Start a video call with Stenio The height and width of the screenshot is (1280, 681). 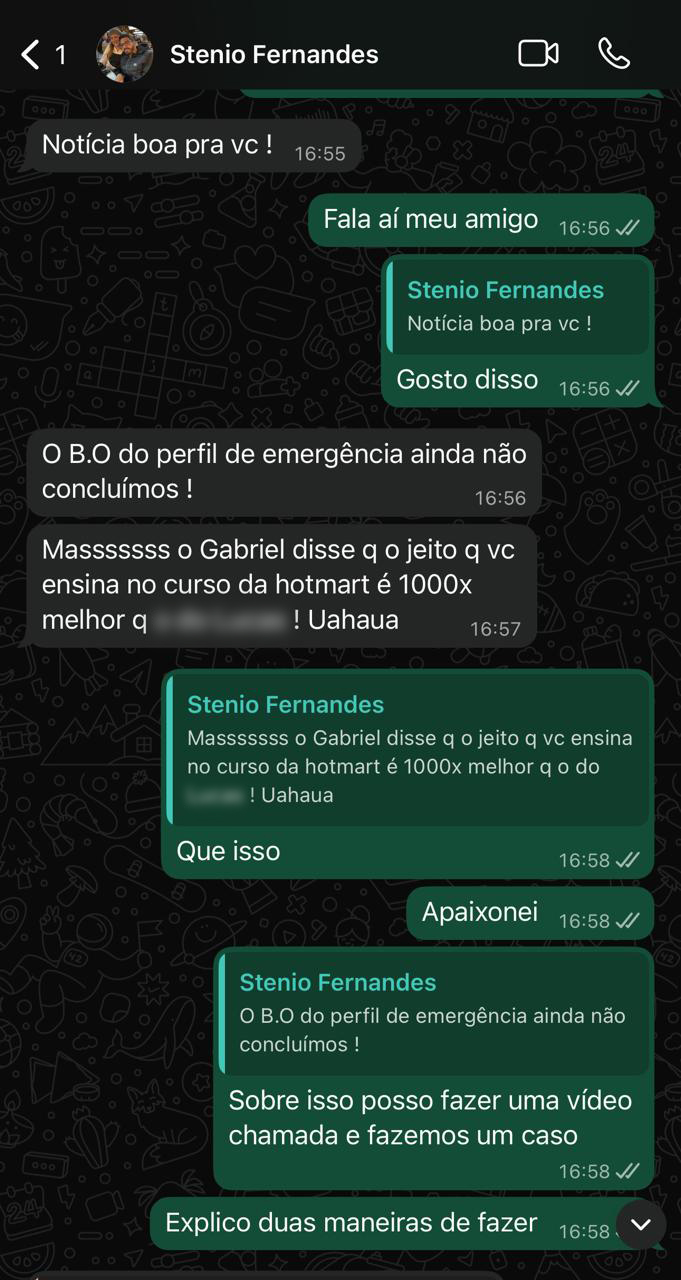click(538, 53)
